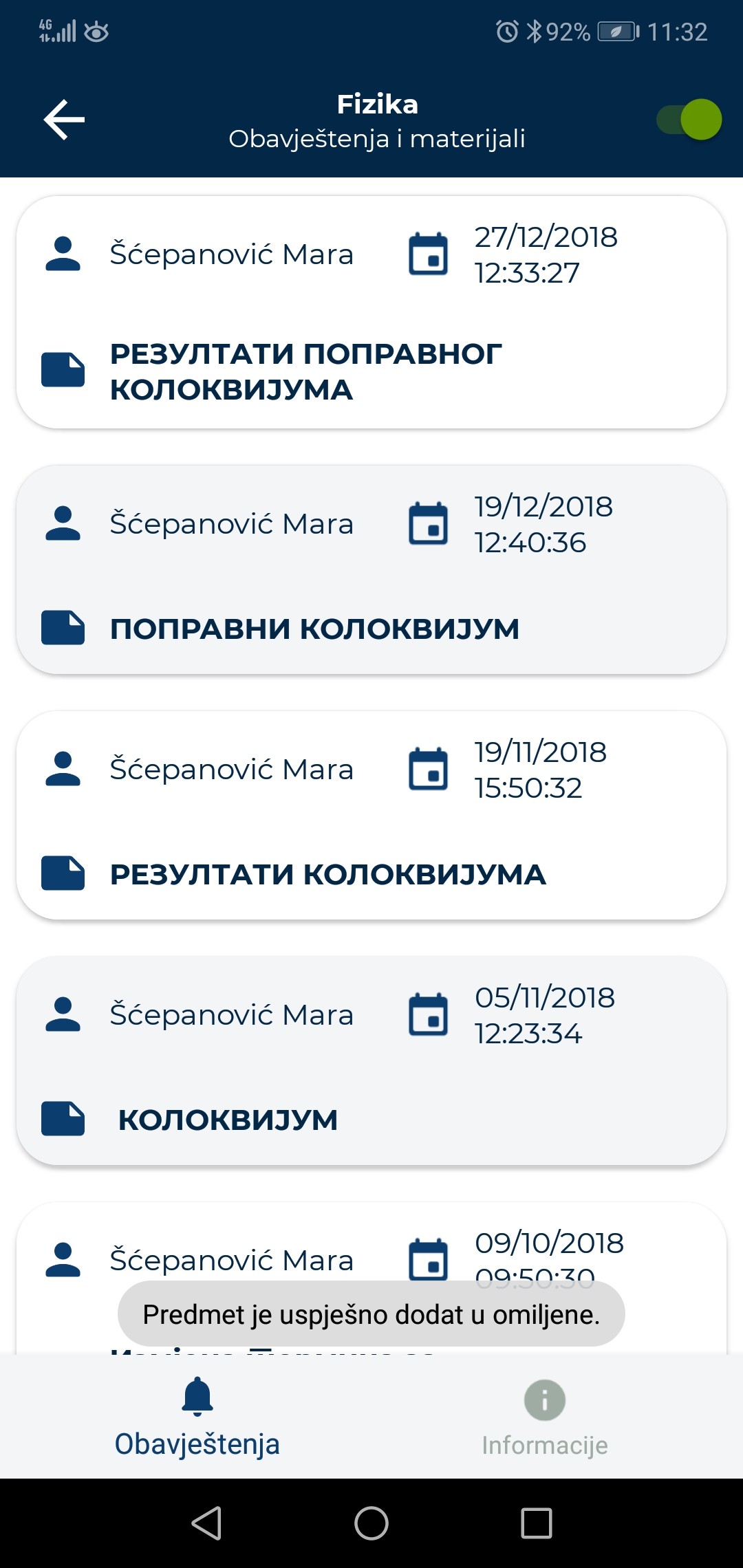Open recent apps from the navigation bar

pos(537,1523)
